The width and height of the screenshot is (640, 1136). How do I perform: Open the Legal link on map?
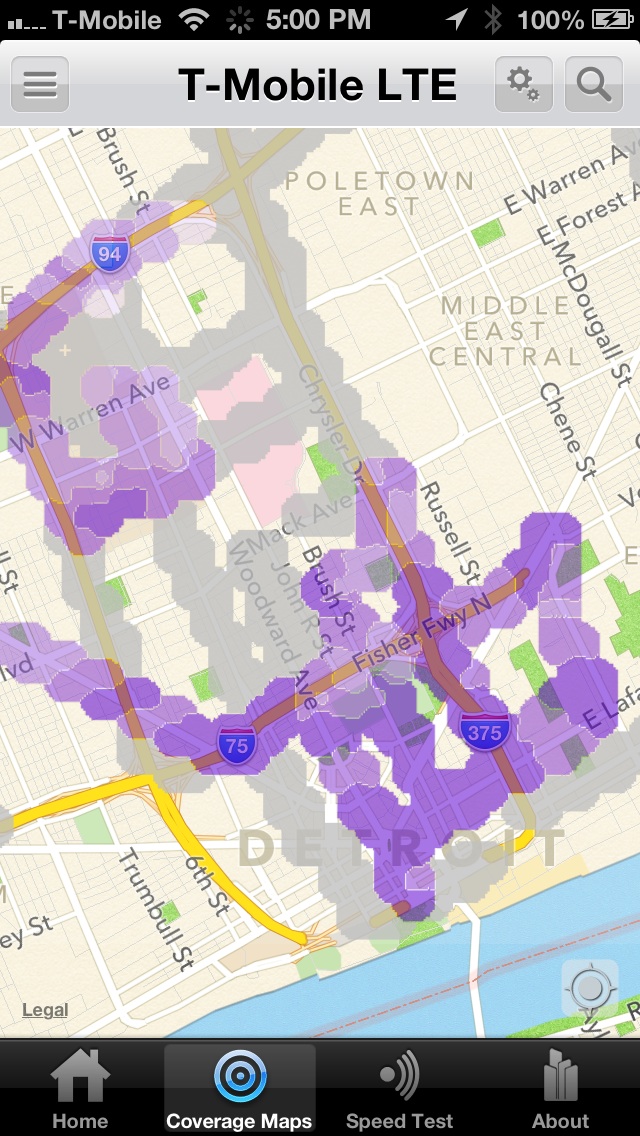tap(45, 1010)
